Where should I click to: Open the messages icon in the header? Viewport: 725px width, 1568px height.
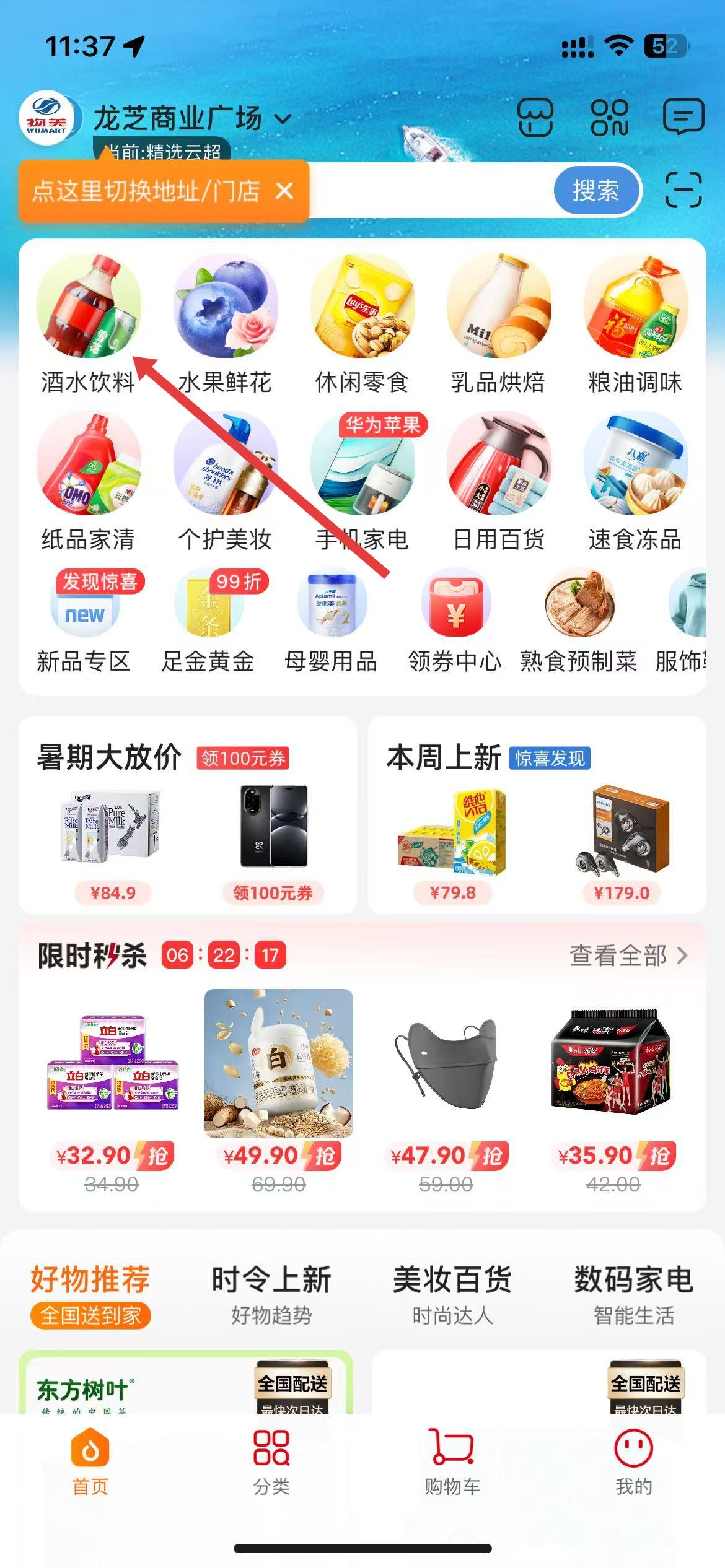[683, 117]
